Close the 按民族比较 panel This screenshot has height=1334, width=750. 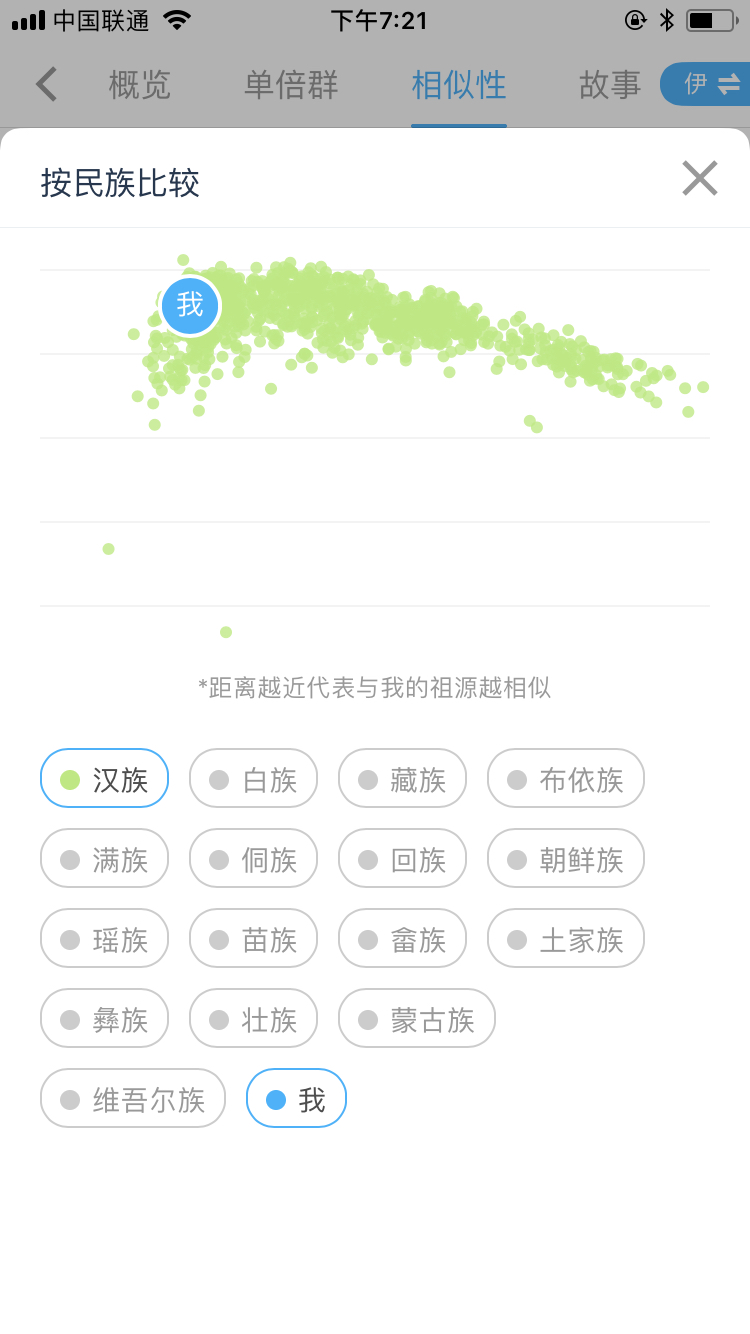[x=699, y=178]
